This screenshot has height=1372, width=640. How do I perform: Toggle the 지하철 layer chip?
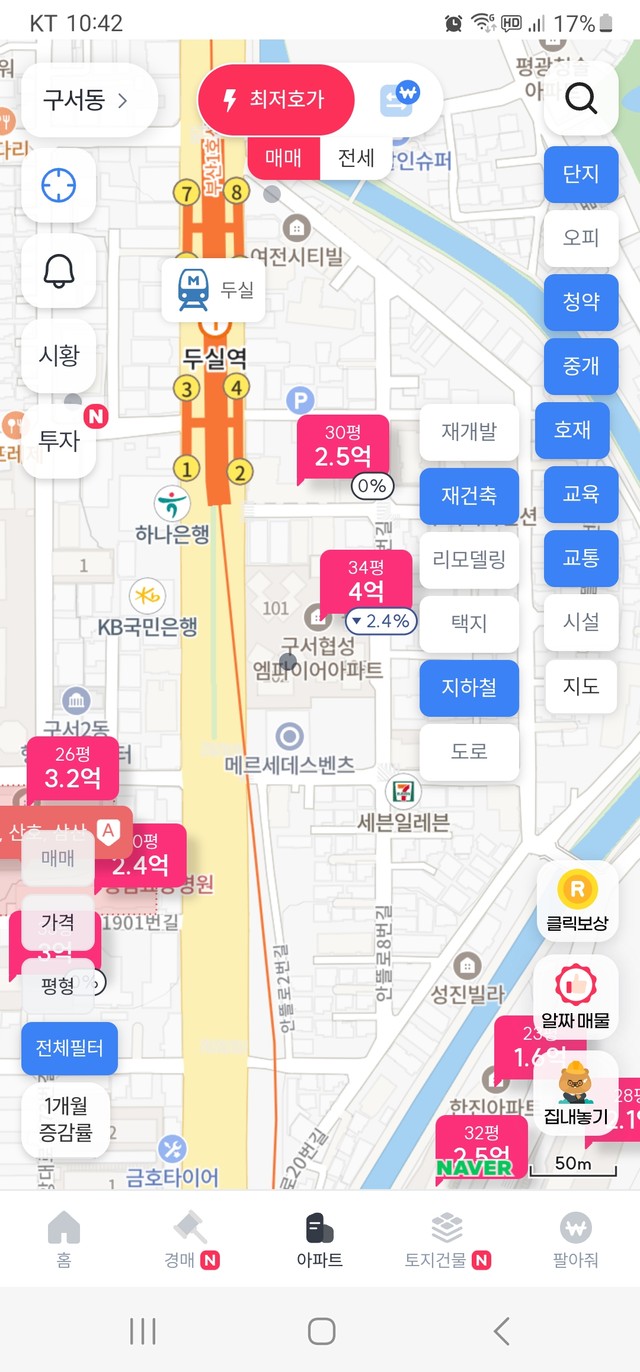(469, 687)
